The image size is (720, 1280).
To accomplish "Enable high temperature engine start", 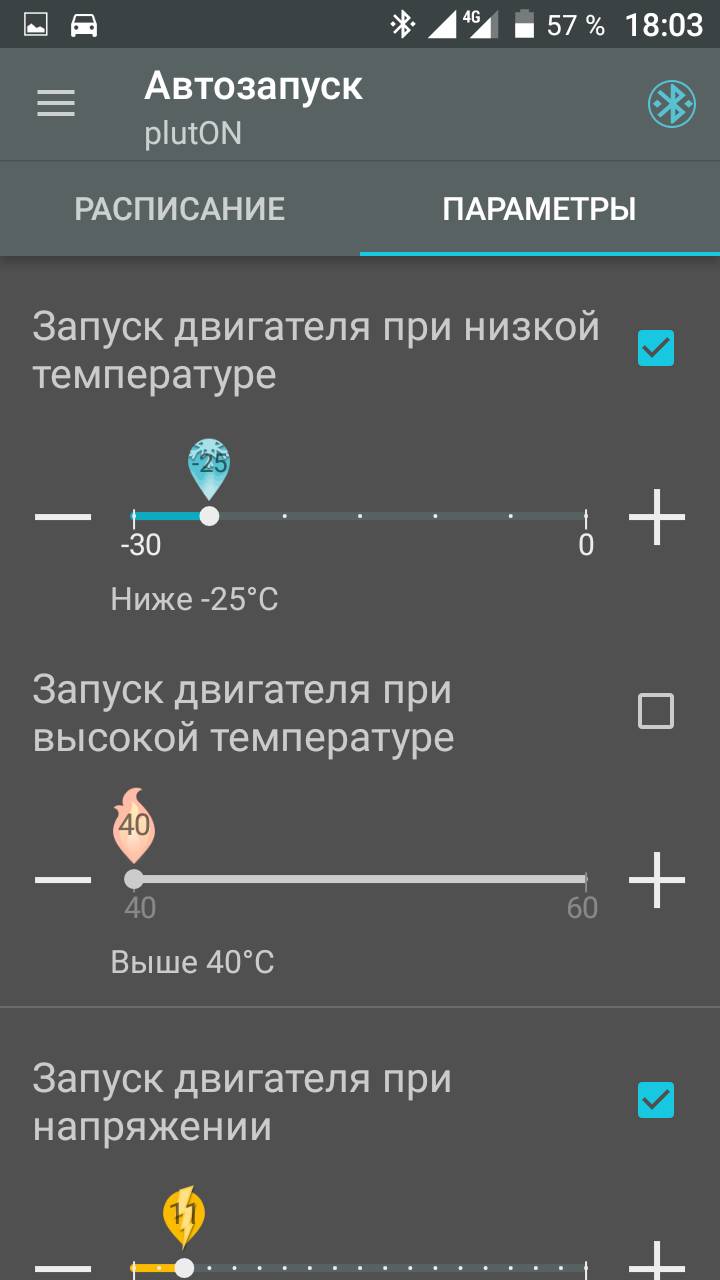I will click(656, 712).
